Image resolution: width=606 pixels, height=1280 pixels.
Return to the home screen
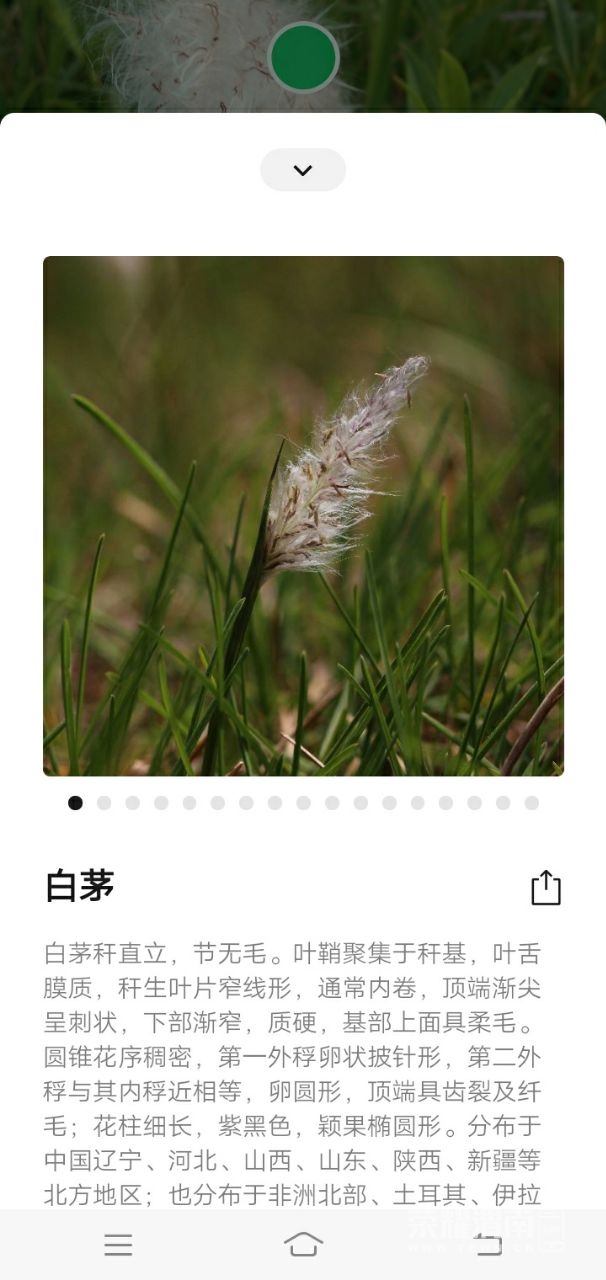click(303, 1244)
